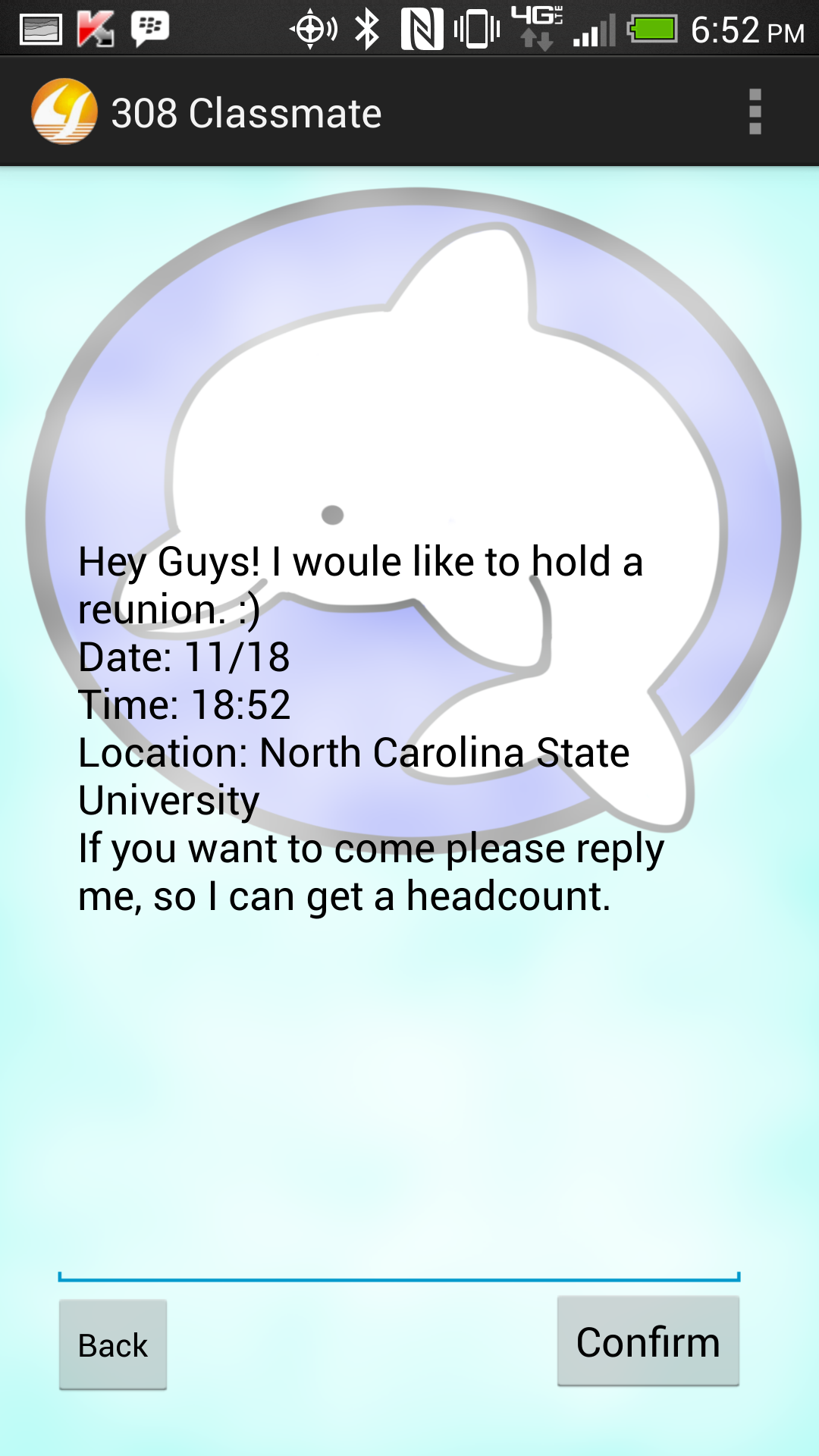Screen dimensions: 819x1456
Task: Go back with the Back button
Action: (x=113, y=1345)
